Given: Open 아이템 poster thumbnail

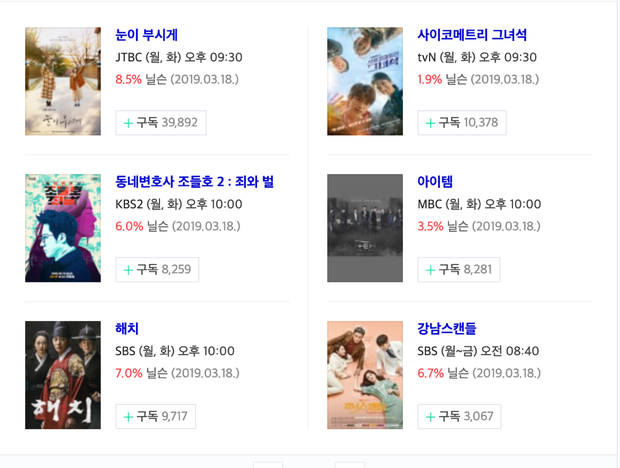Looking at the screenshot, I should 365,228.
